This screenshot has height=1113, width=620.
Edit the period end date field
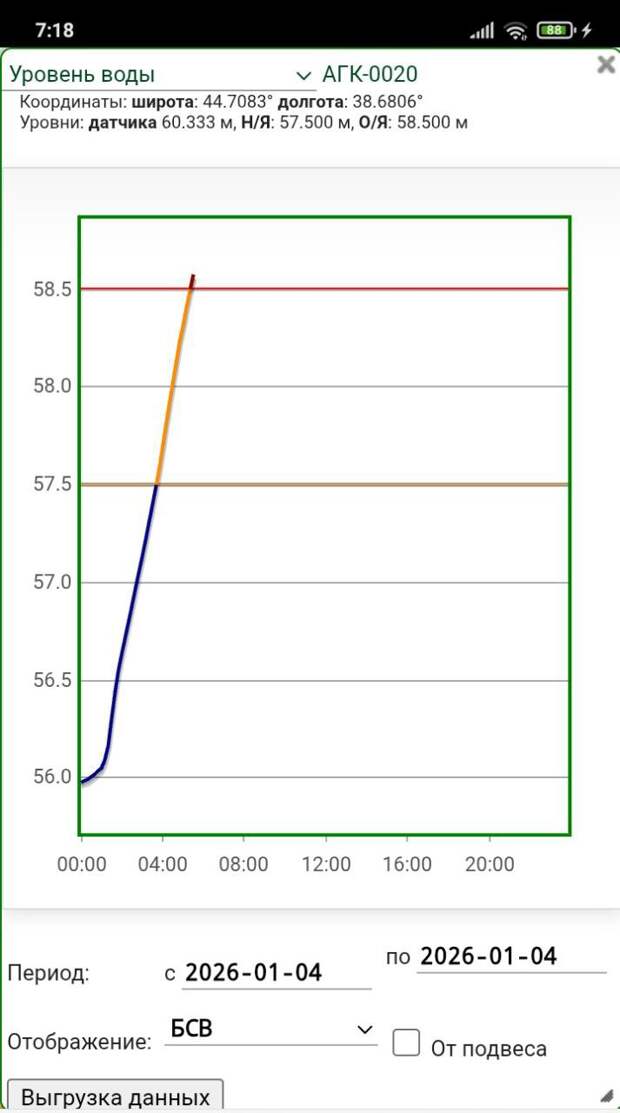[x=510, y=956]
